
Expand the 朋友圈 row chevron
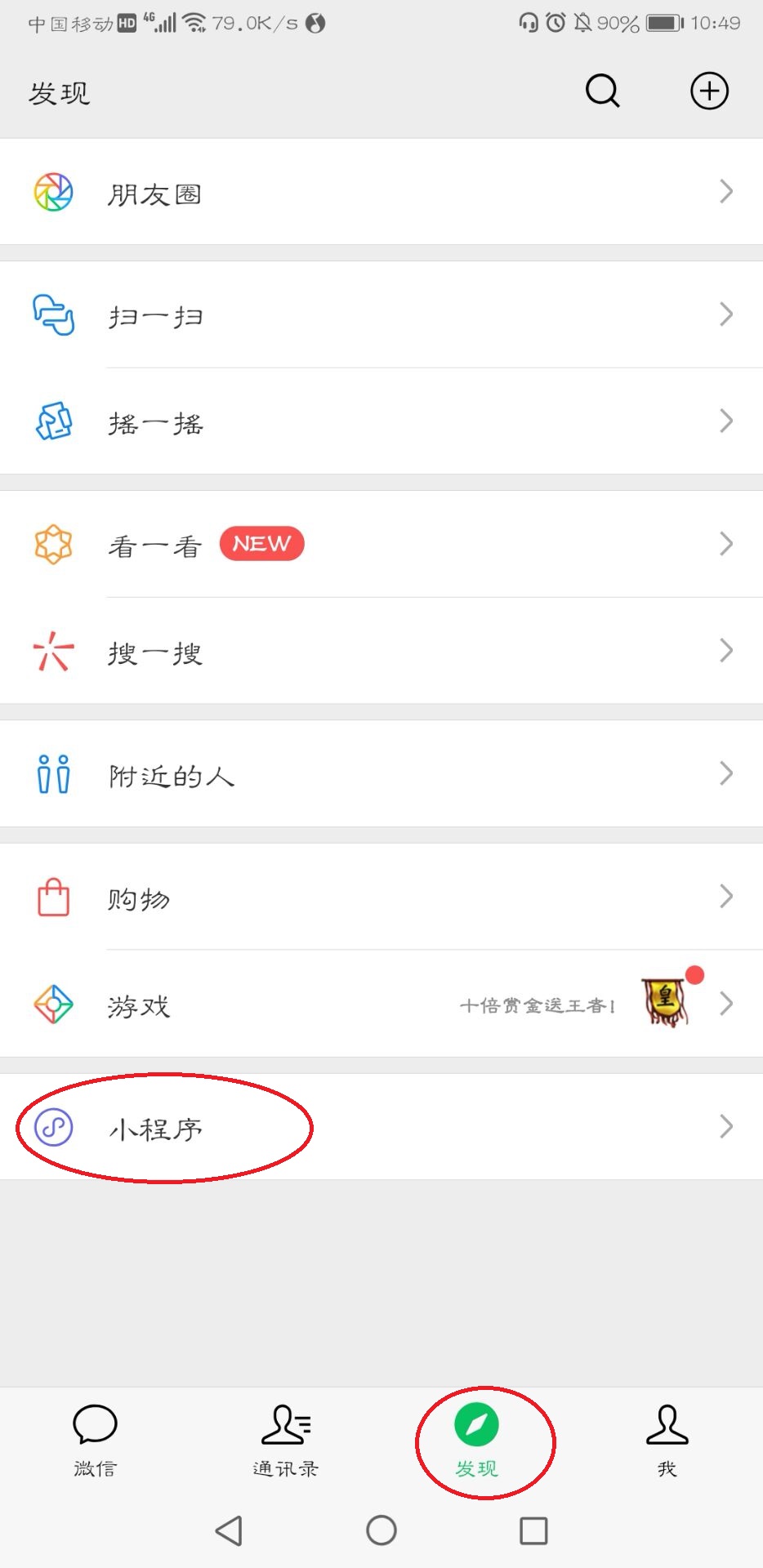[725, 191]
